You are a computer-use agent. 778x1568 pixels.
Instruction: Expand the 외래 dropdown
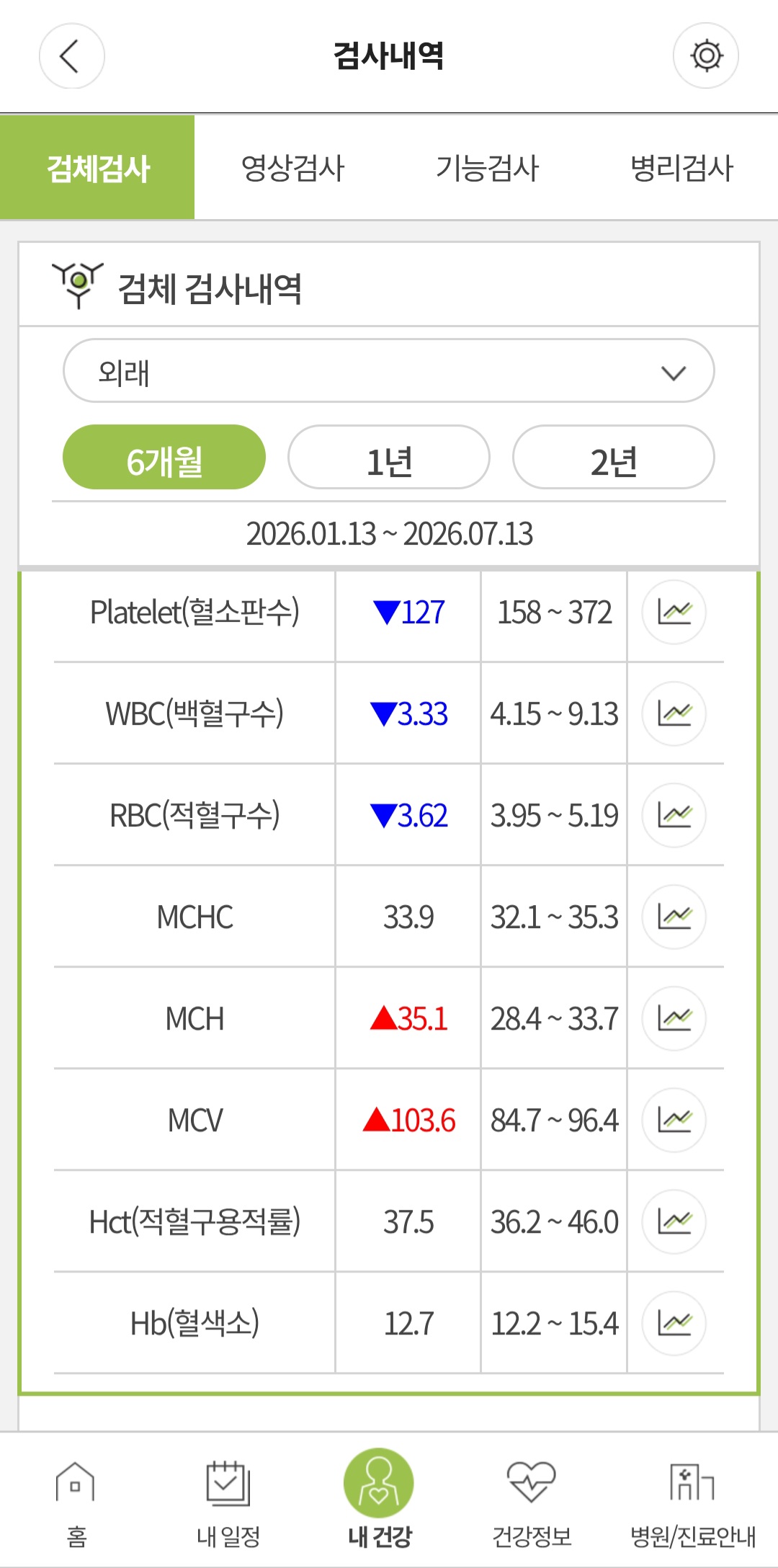(389, 371)
